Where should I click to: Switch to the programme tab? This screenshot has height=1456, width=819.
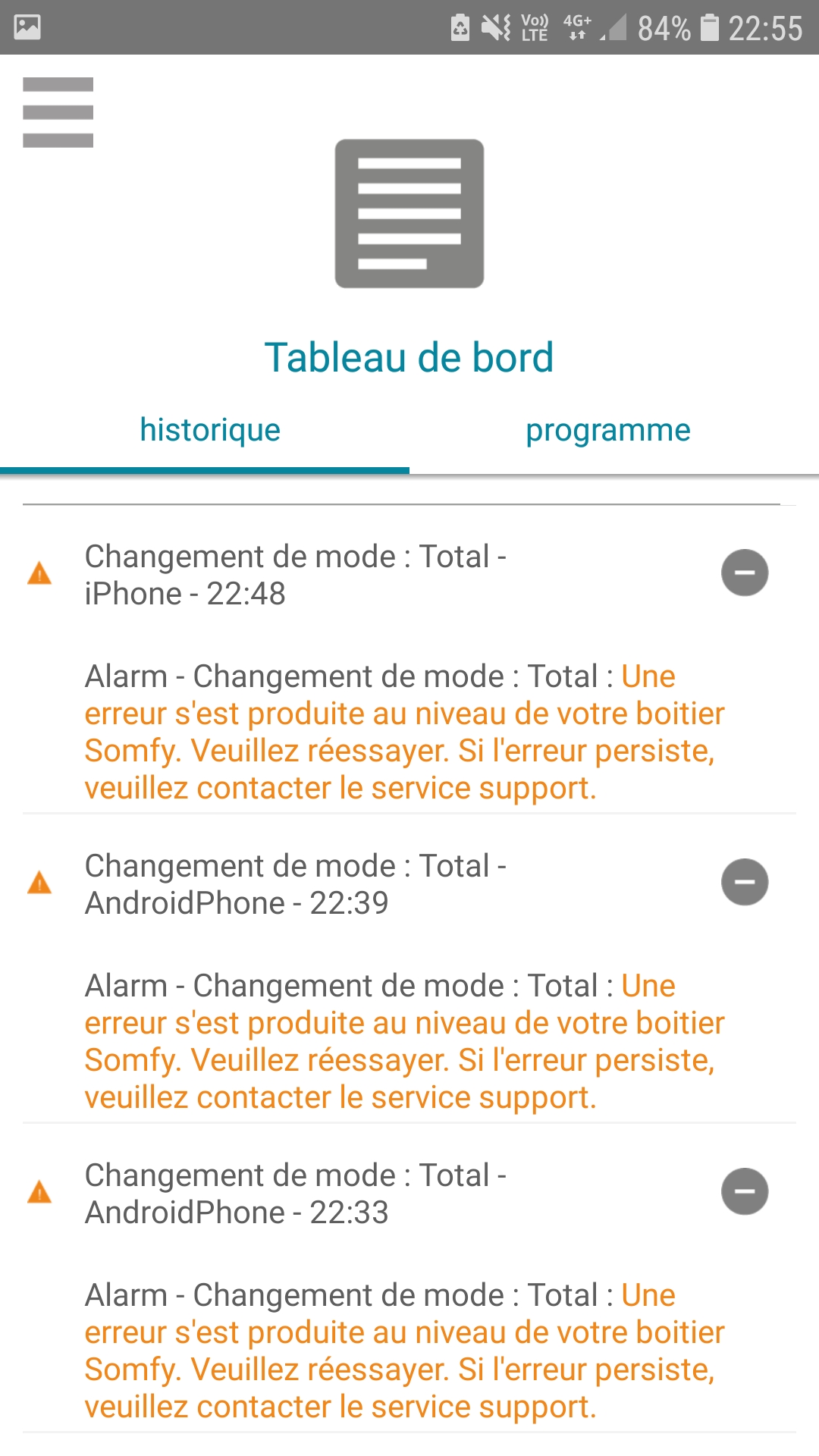pyautogui.click(x=608, y=430)
